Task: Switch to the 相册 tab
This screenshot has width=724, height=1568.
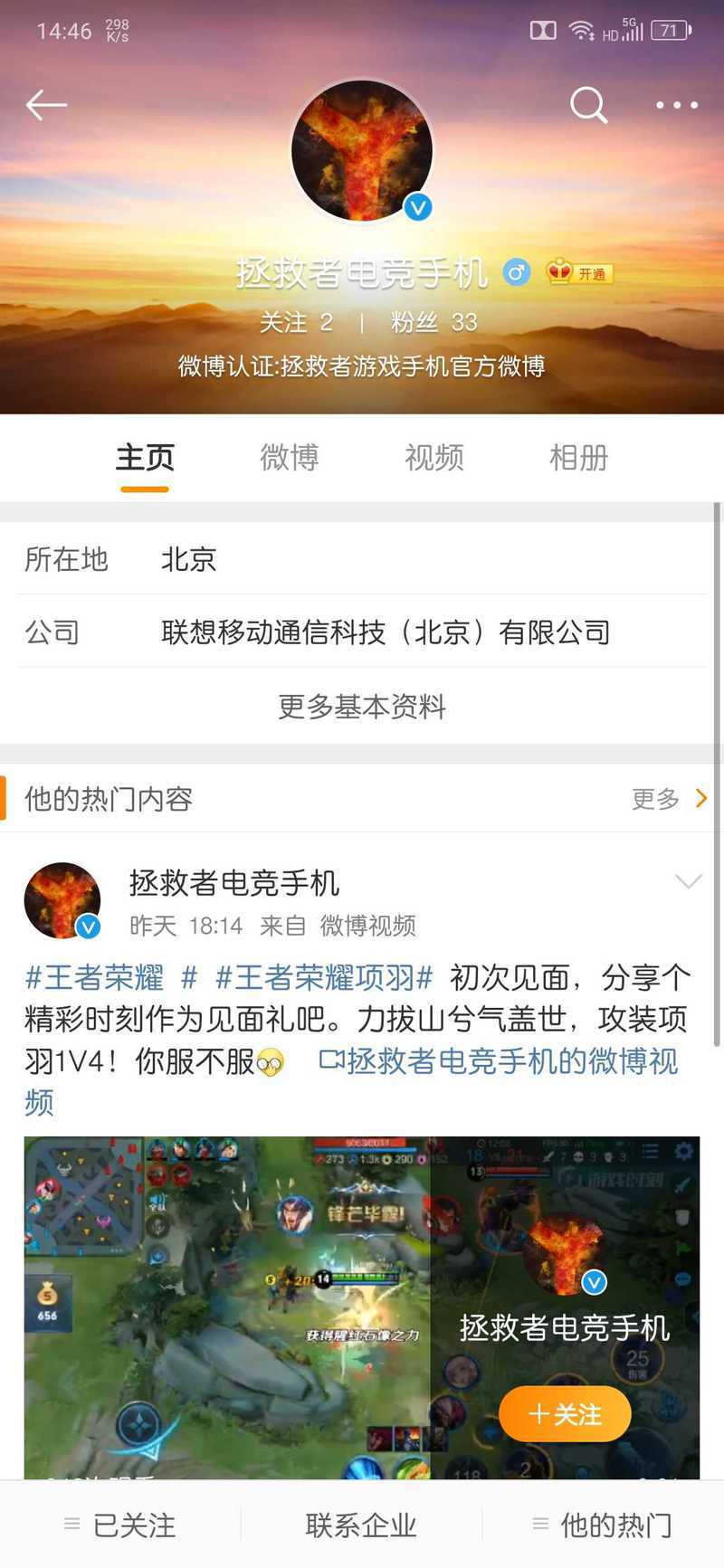Action: [578, 458]
